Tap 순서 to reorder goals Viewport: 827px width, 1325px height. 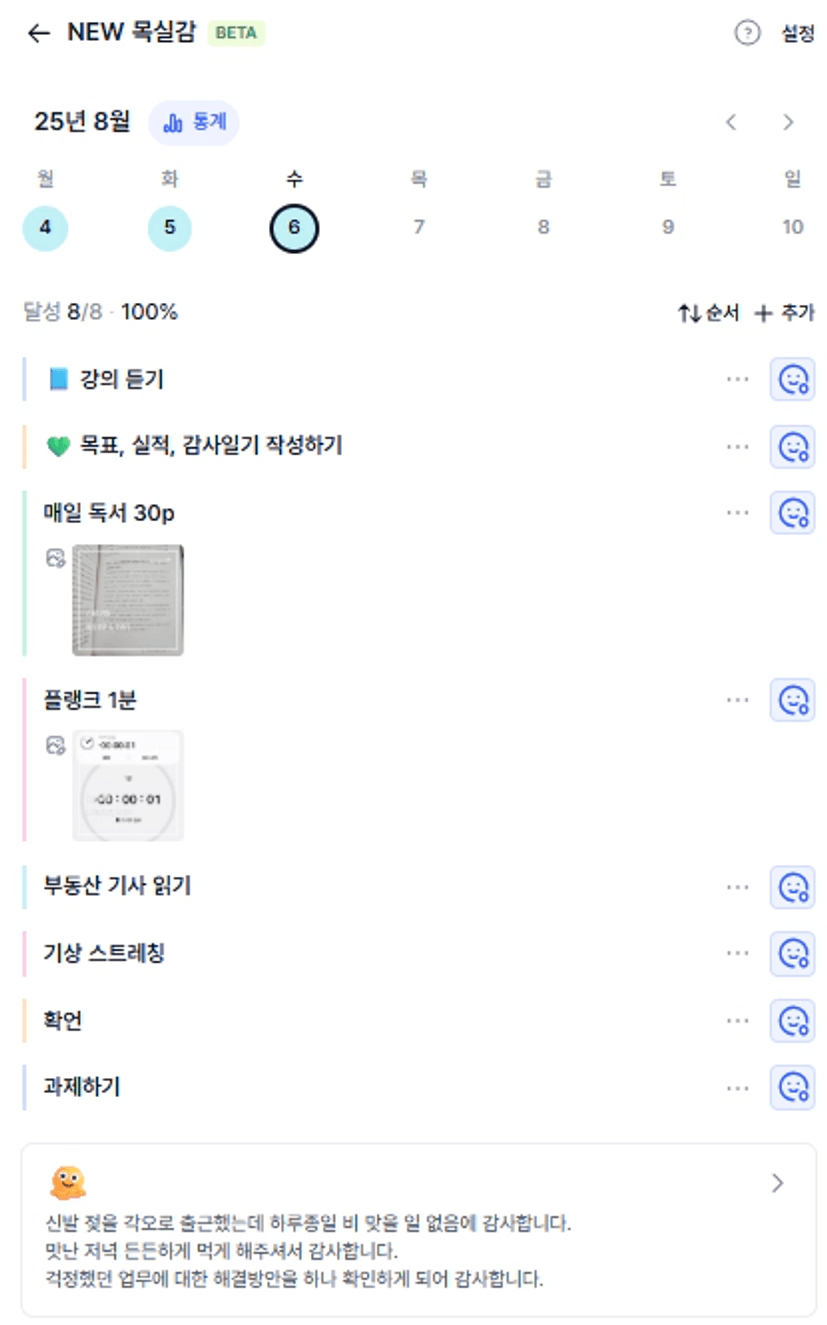(708, 313)
